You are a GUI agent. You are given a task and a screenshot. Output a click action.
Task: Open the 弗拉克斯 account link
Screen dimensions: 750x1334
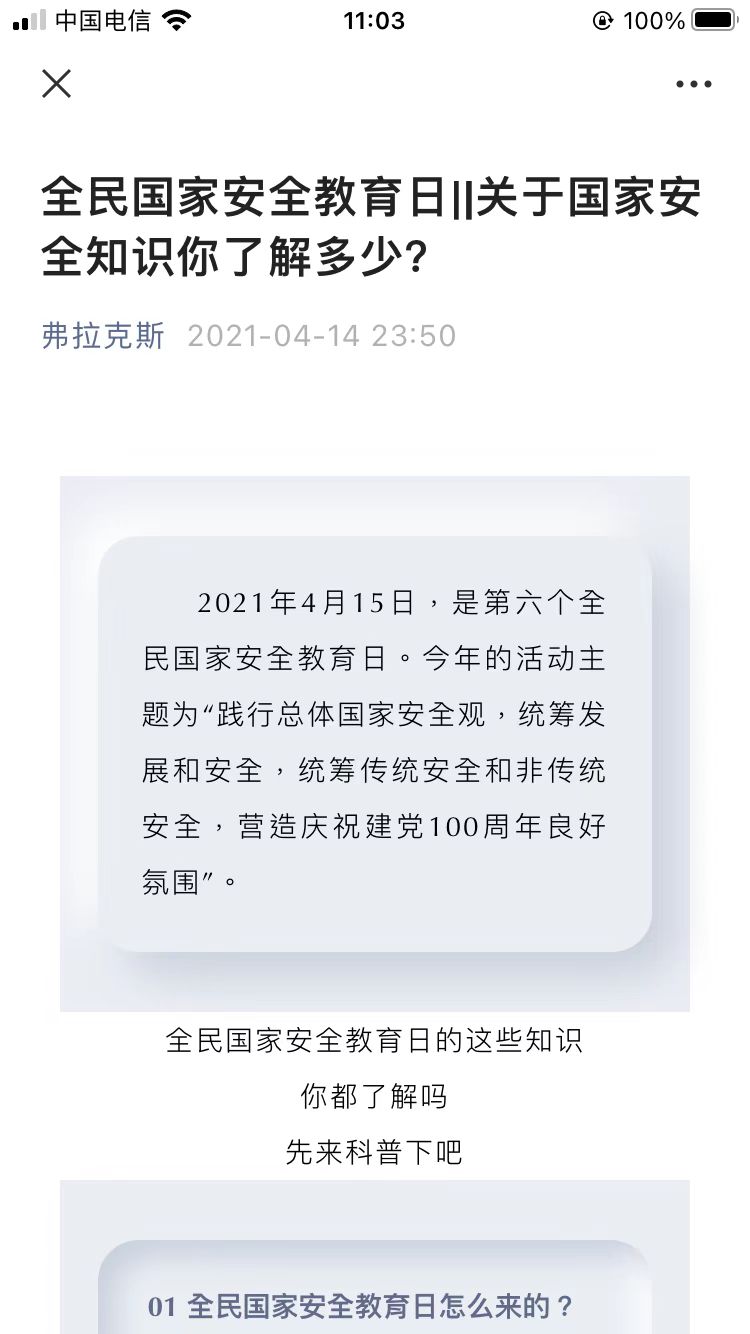tap(103, 335)
